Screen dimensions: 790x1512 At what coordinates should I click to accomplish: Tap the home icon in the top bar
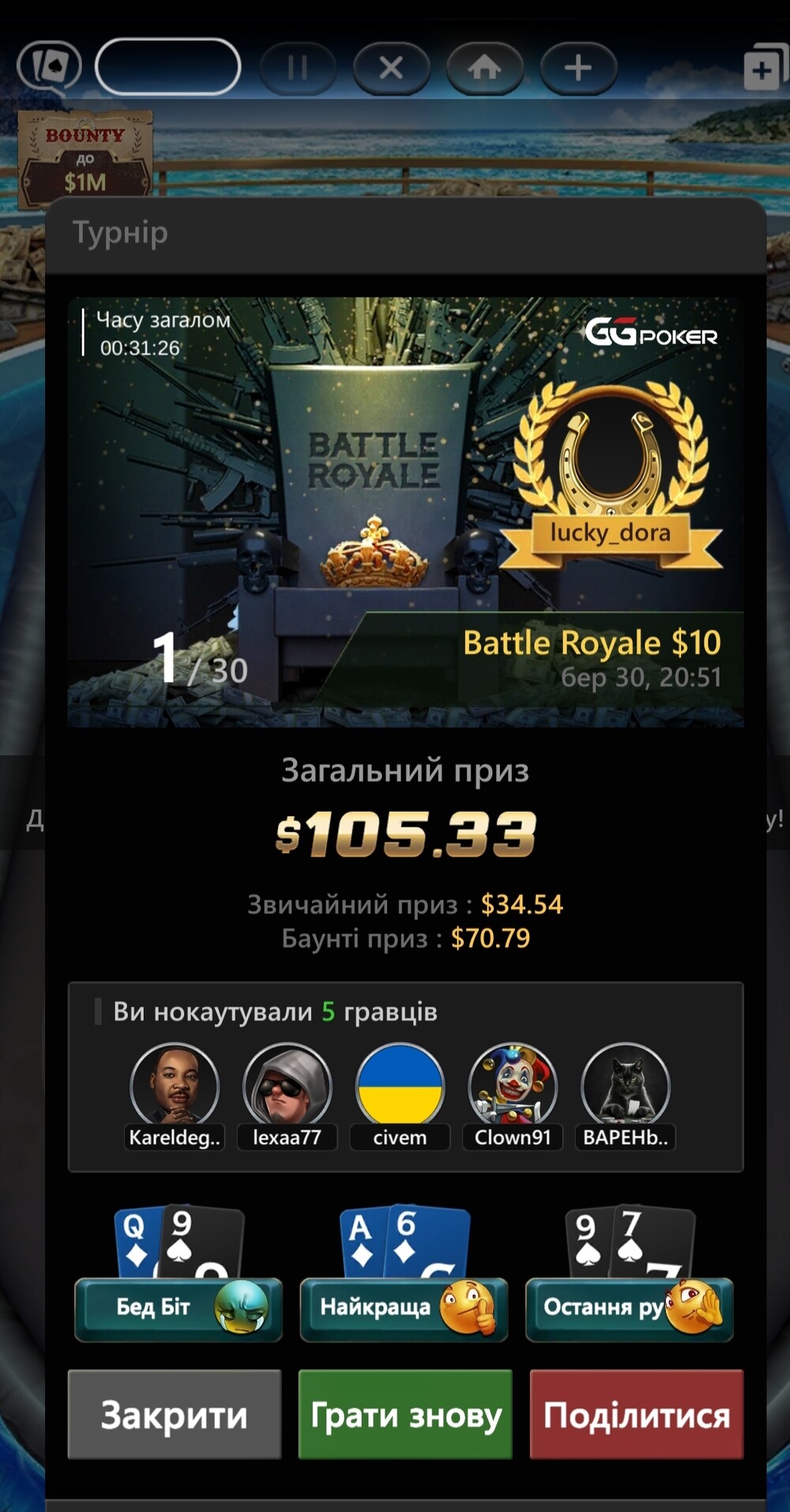(485, 68)
